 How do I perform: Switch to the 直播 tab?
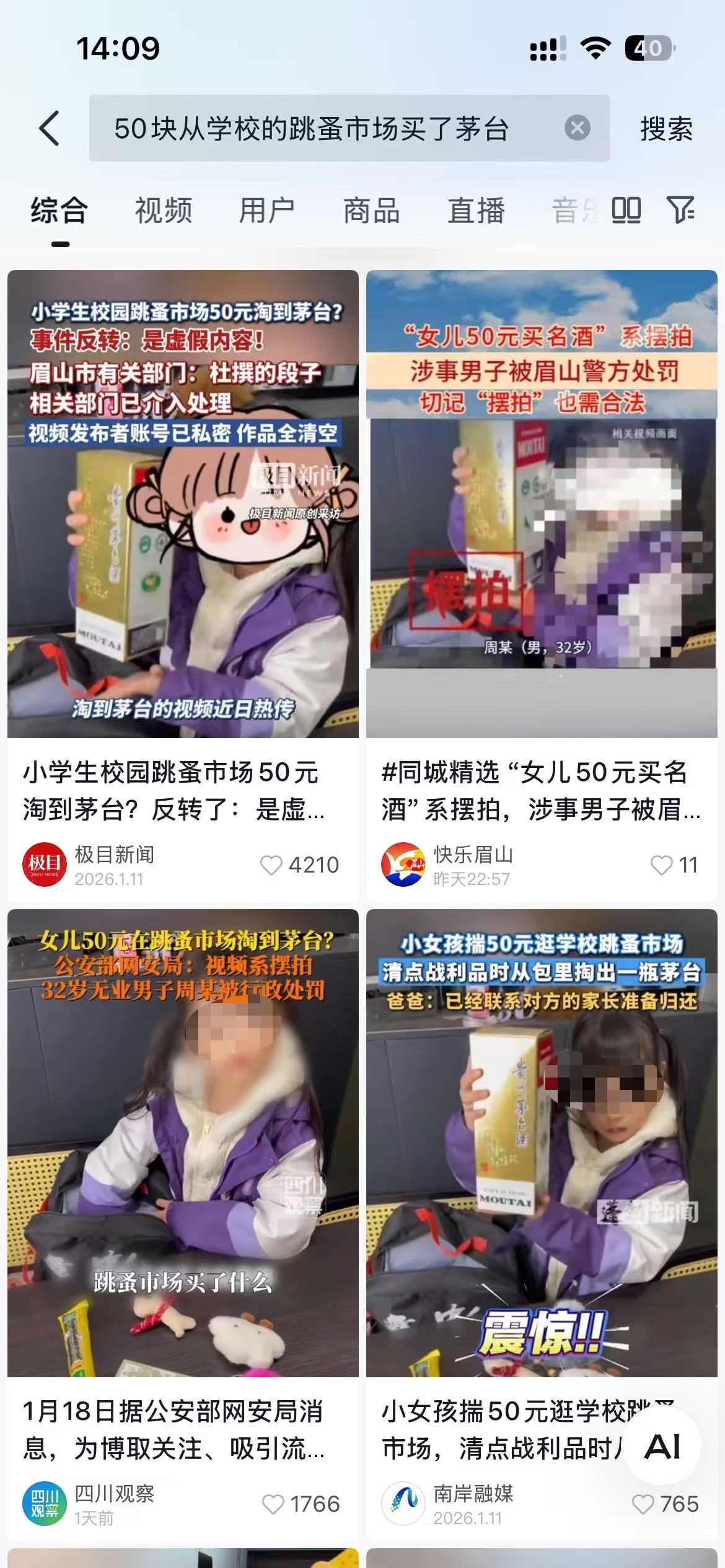(x=476, y=211)
